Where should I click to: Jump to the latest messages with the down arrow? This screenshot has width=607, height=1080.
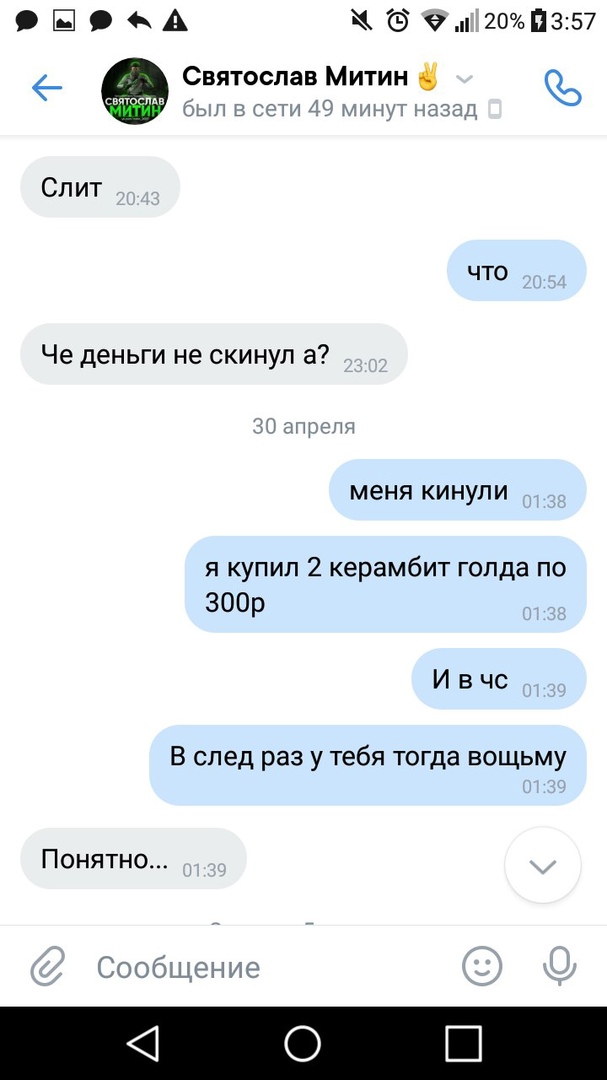(x=543, y=866)
